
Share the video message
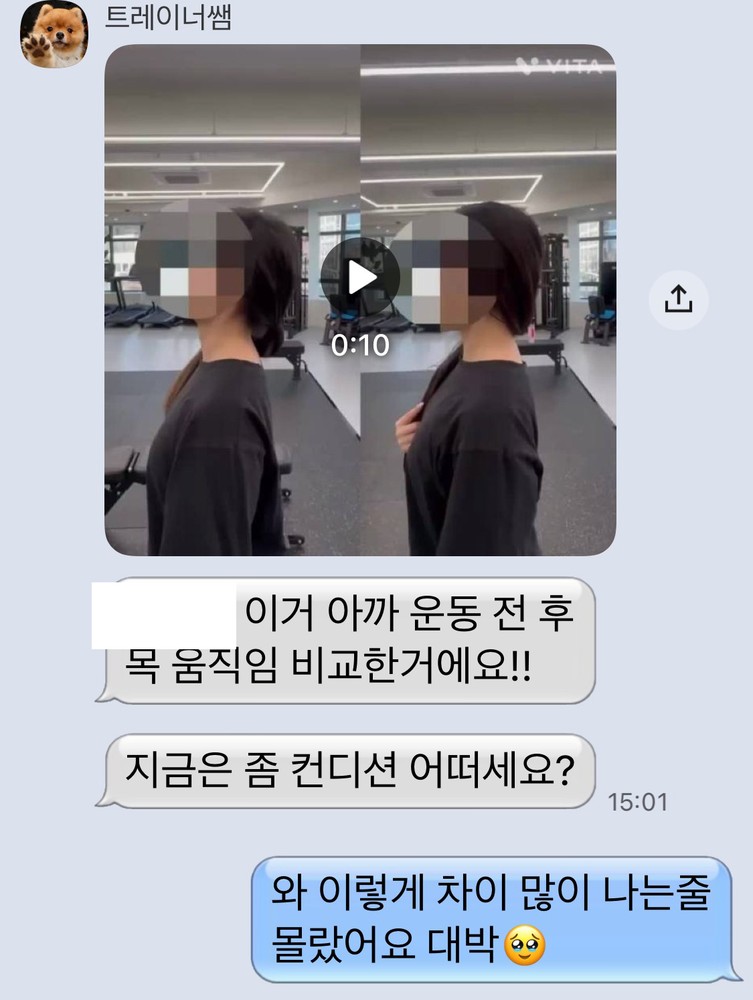click(678, 298)
